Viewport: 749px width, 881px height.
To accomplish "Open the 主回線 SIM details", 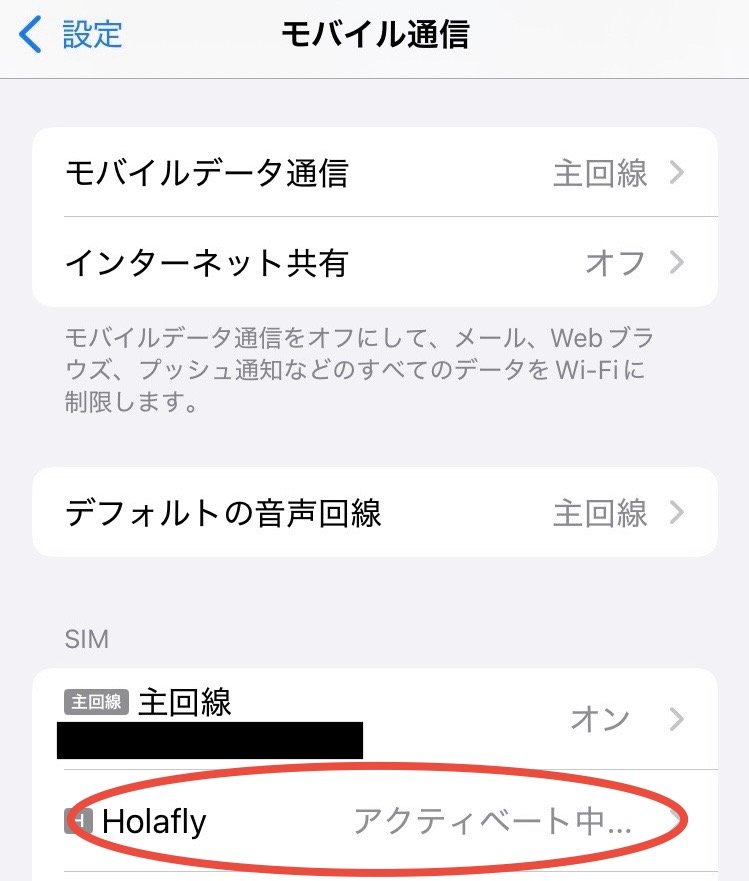I will 374,719.
